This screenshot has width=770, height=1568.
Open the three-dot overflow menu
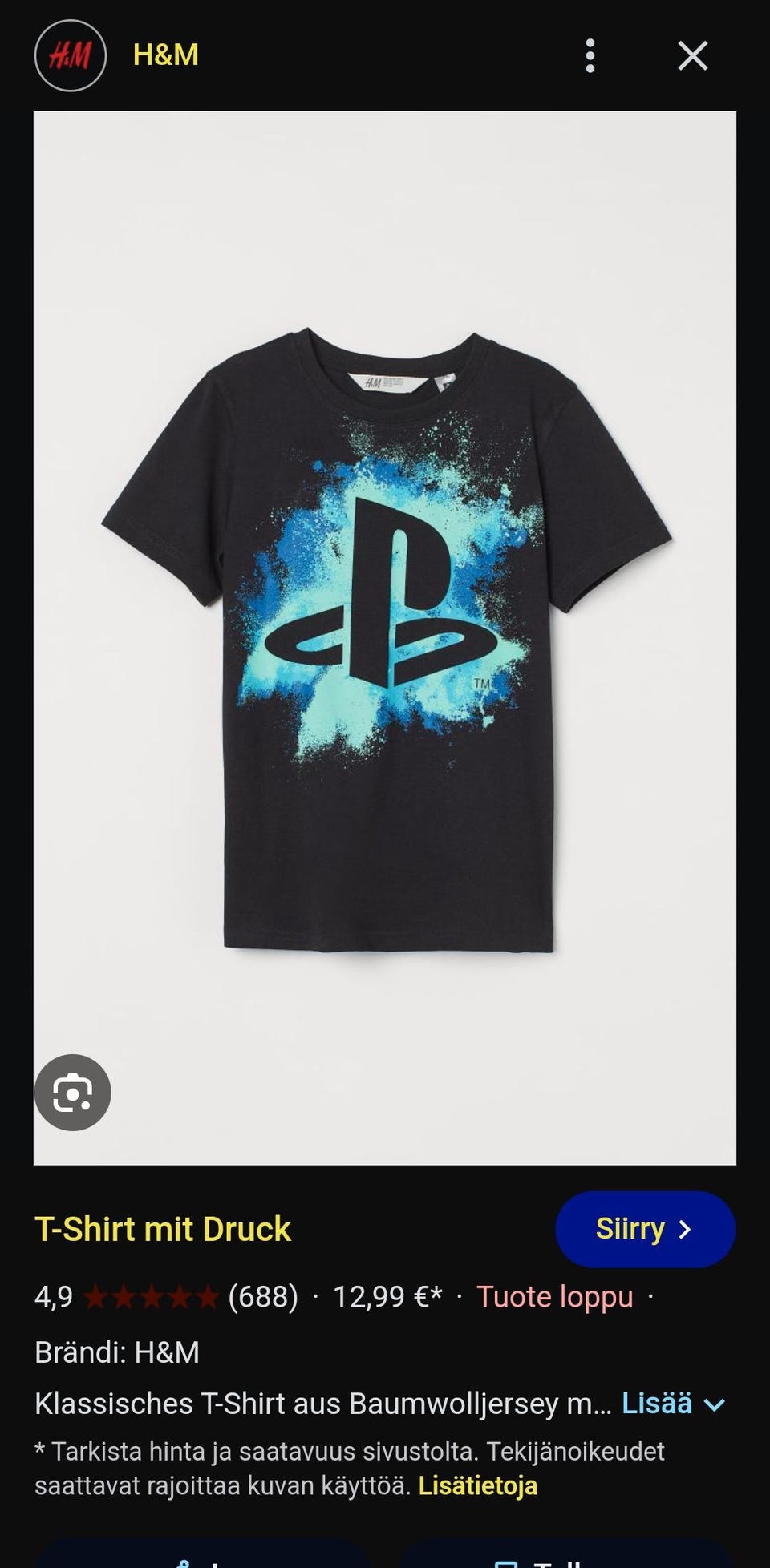590,56
